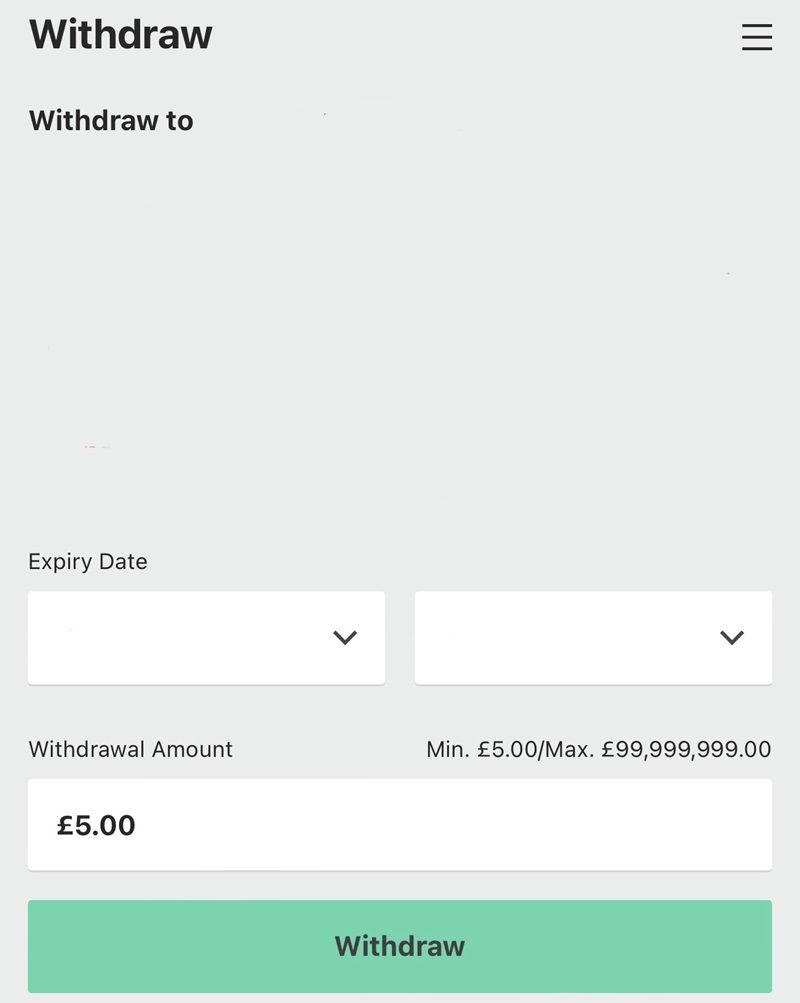Viewport: 800px width, 1003px height.
Task: Open the expiry year dropdown
Action: pyautogui.click(x=593, y=637)
